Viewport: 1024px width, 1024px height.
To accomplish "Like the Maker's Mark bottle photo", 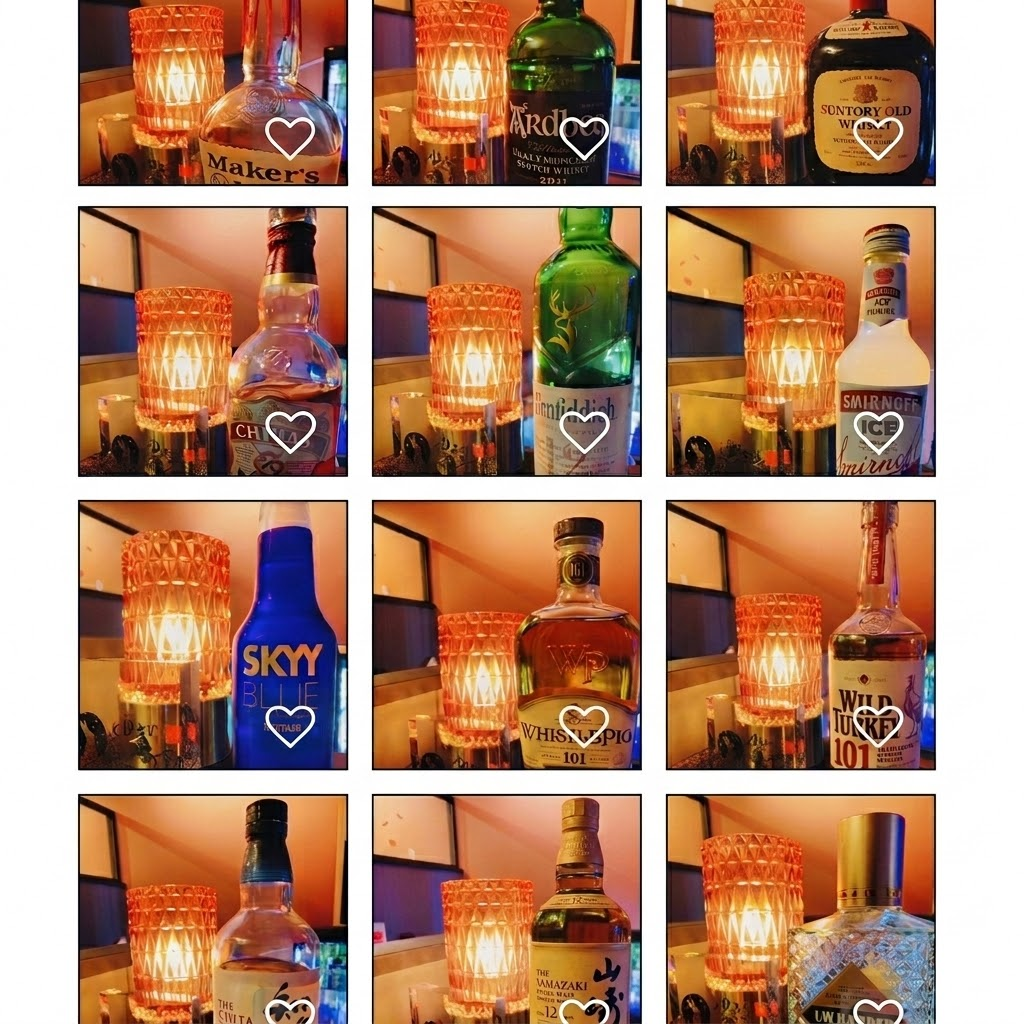I will pyautogui.click(x=290, y=137).
